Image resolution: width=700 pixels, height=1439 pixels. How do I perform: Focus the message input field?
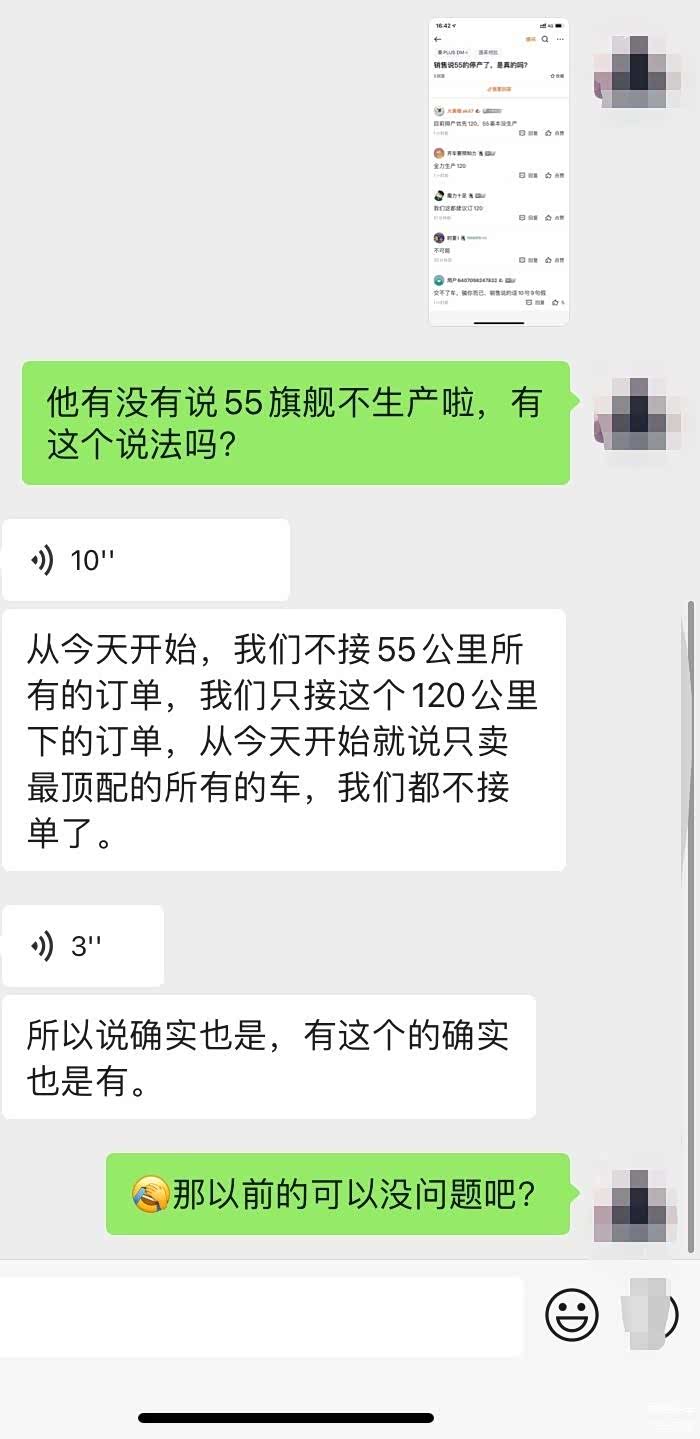click(260, 1316)
